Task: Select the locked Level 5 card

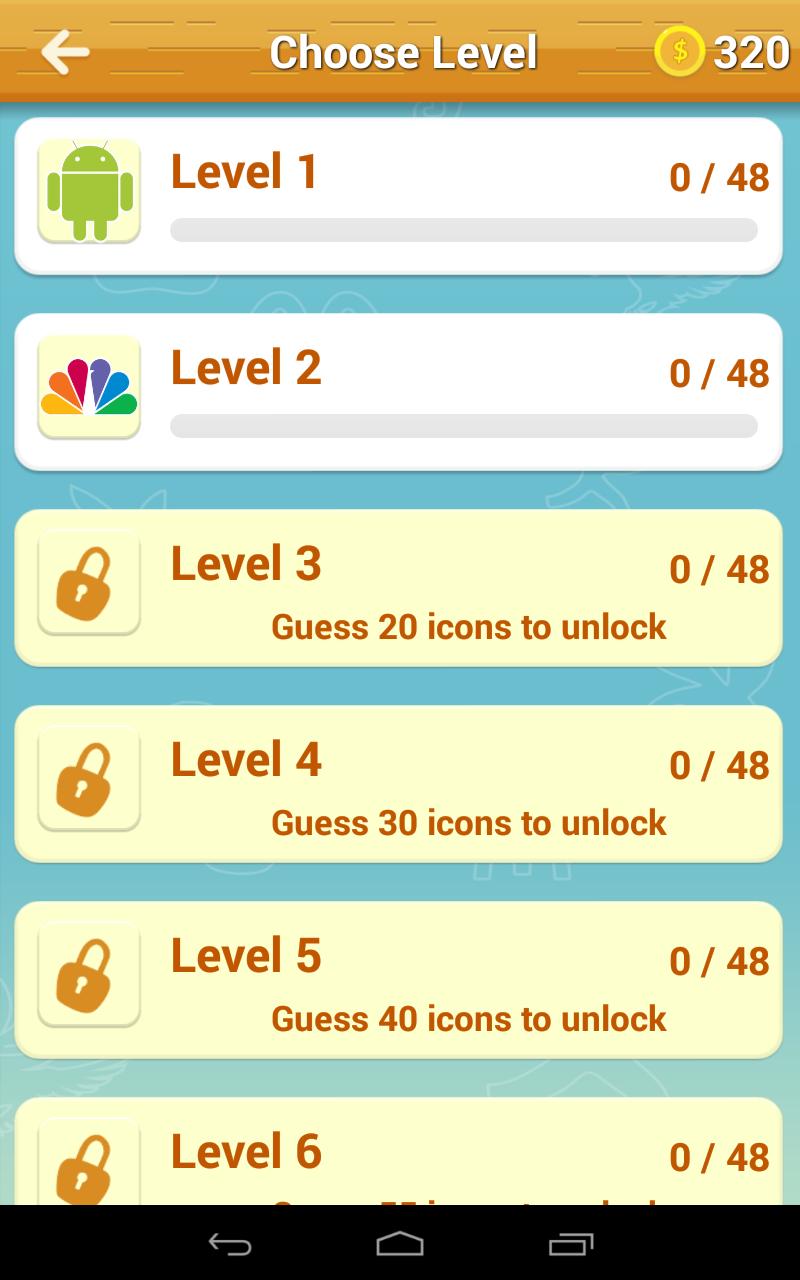Action: [x=398, y=980]
